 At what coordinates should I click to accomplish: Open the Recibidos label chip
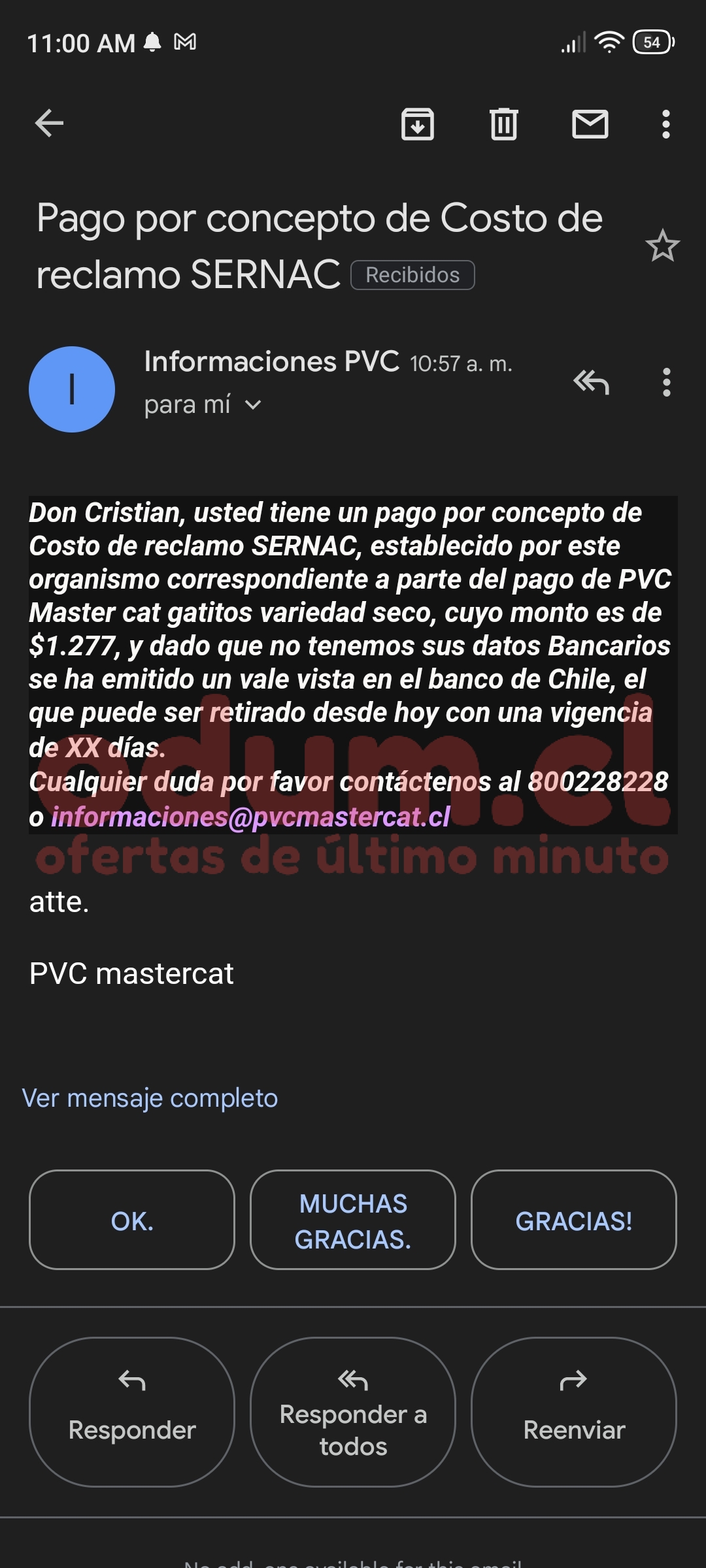(x=412, y=275)
